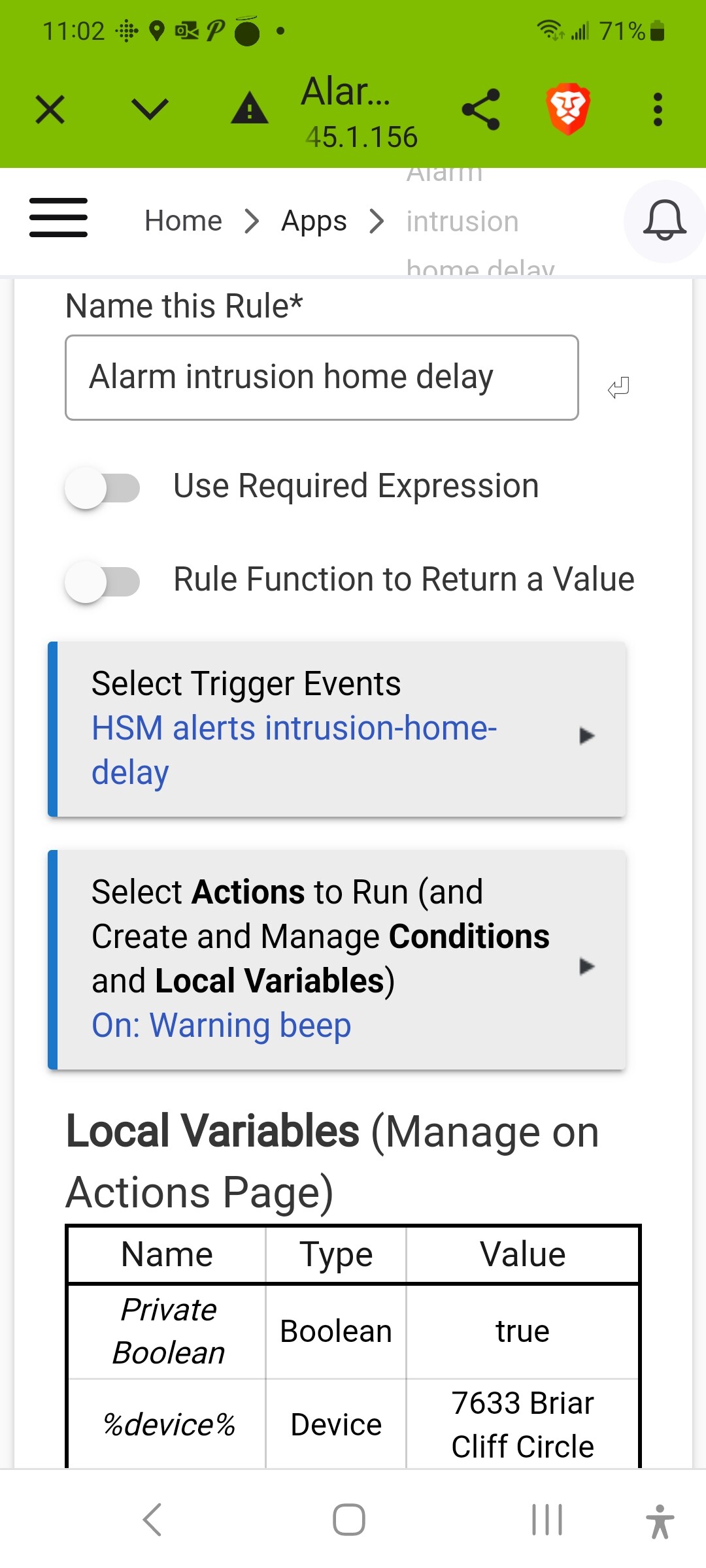Screen dimensions: 706x1568
Task: Toggle Rule Function to Return a Value
Action: pos(102,581)
